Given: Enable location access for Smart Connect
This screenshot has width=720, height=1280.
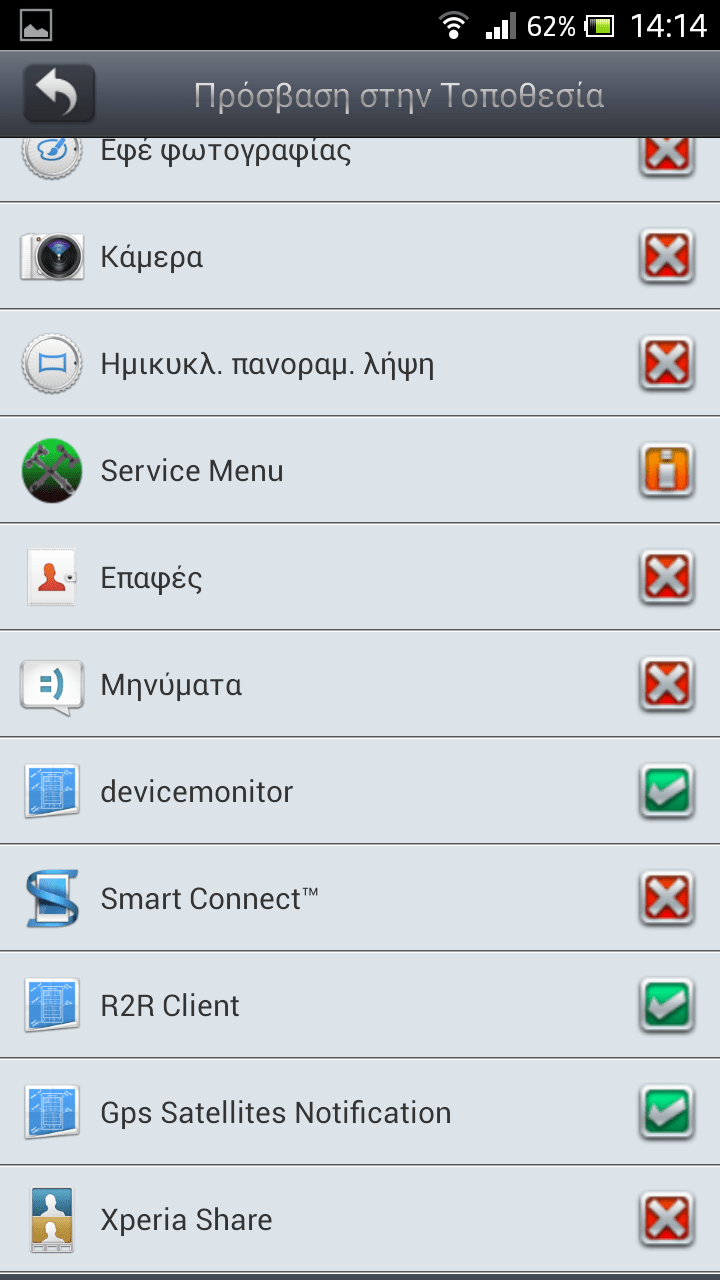Looking at the screenshot, I should pyautogui.click(x=667, y=898).
